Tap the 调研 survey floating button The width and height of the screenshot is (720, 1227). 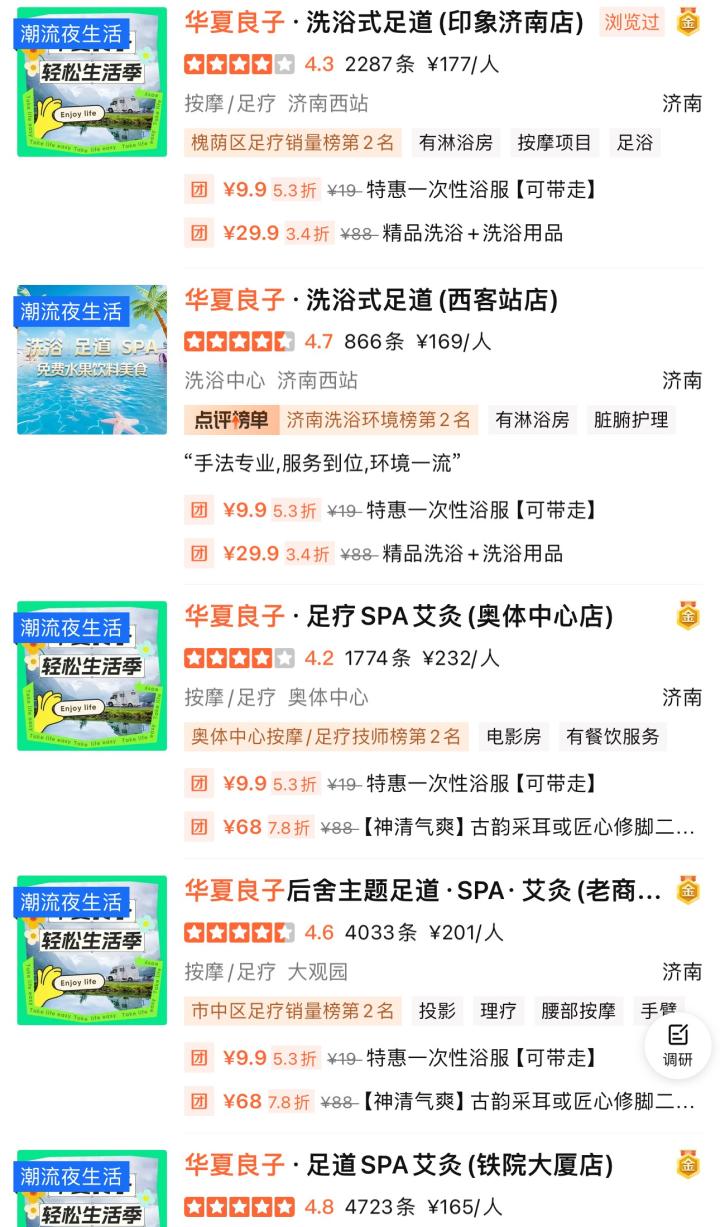[677, 1046]
